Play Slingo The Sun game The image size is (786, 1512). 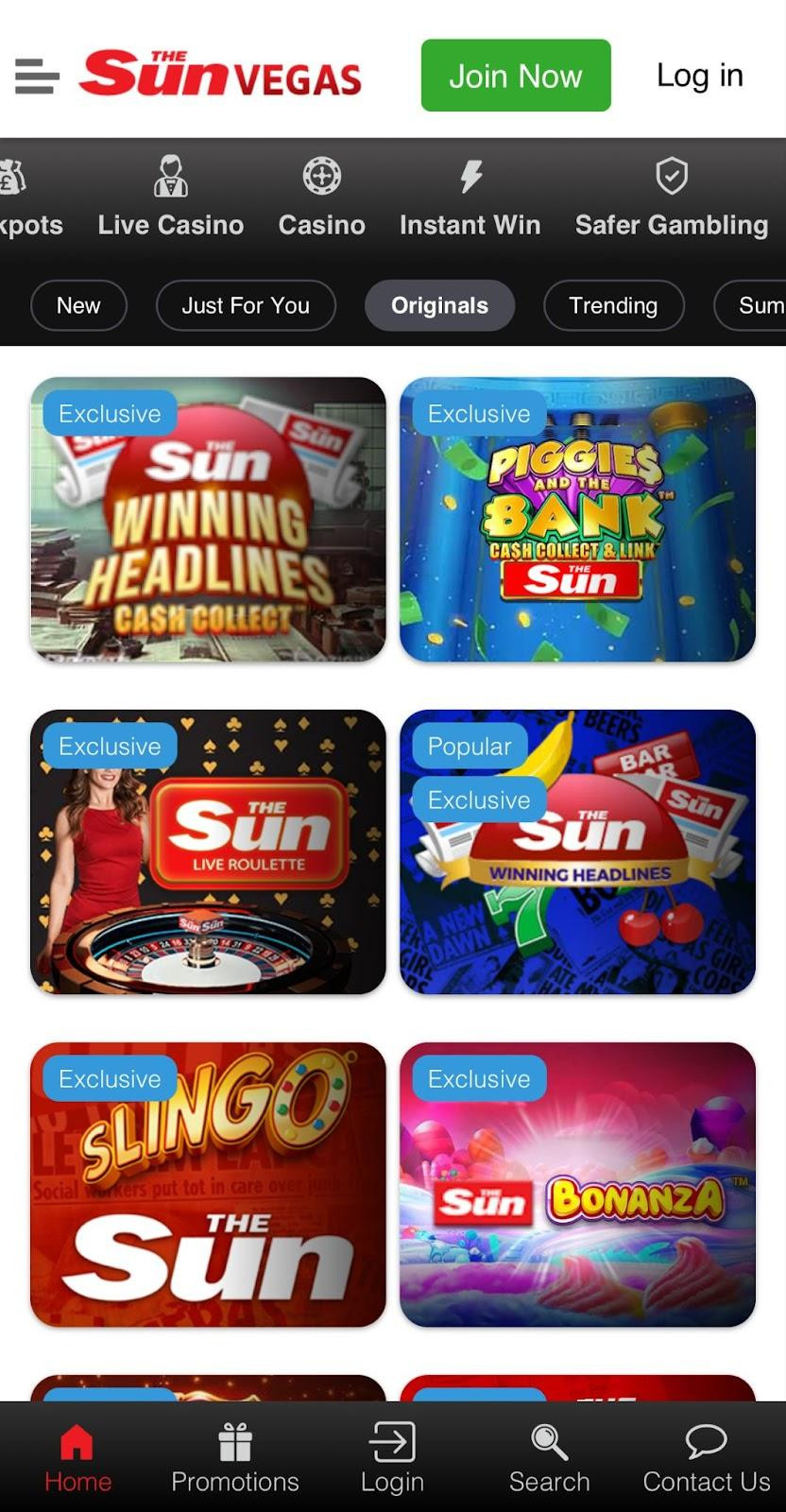coord(208,1184)
